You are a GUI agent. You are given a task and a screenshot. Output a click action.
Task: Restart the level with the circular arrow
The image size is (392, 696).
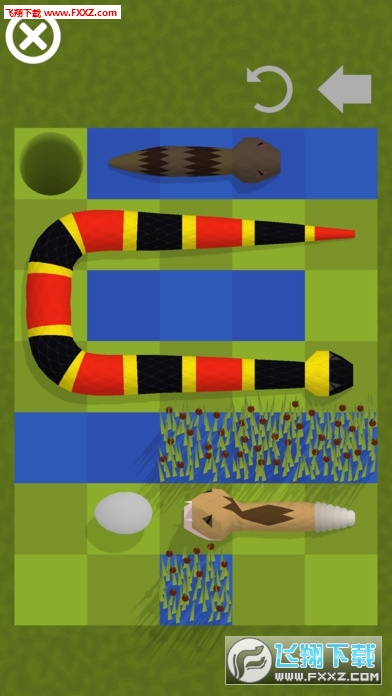[x=270, y=89]
